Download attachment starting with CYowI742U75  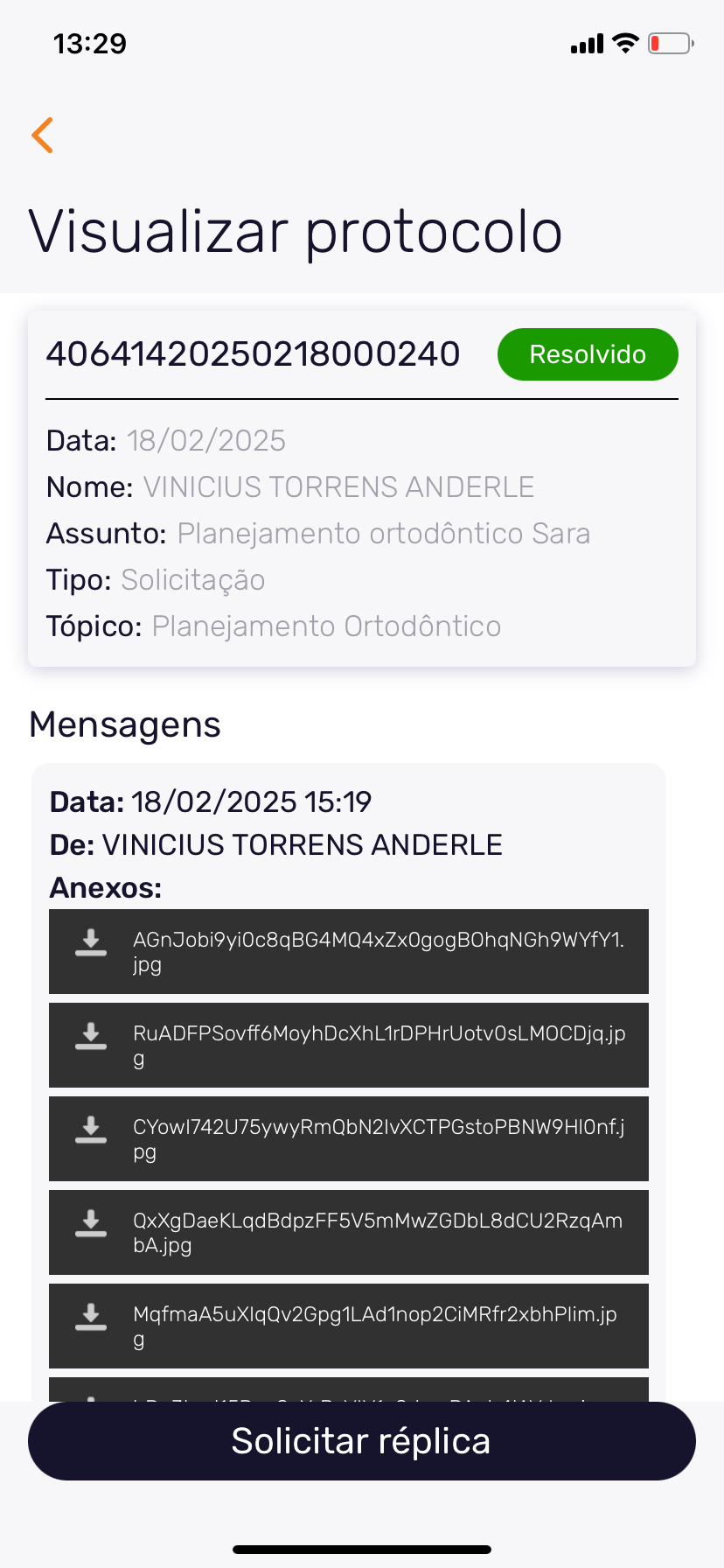coord(91,1130)
